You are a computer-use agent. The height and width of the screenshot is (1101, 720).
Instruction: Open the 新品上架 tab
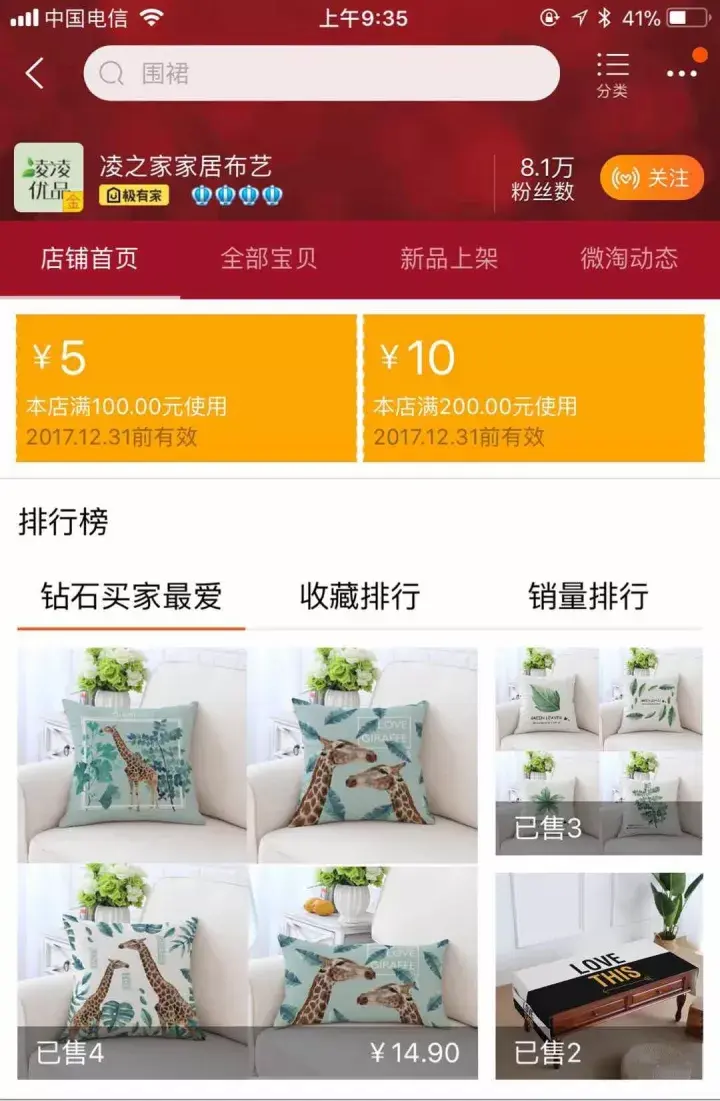point(448,257)
